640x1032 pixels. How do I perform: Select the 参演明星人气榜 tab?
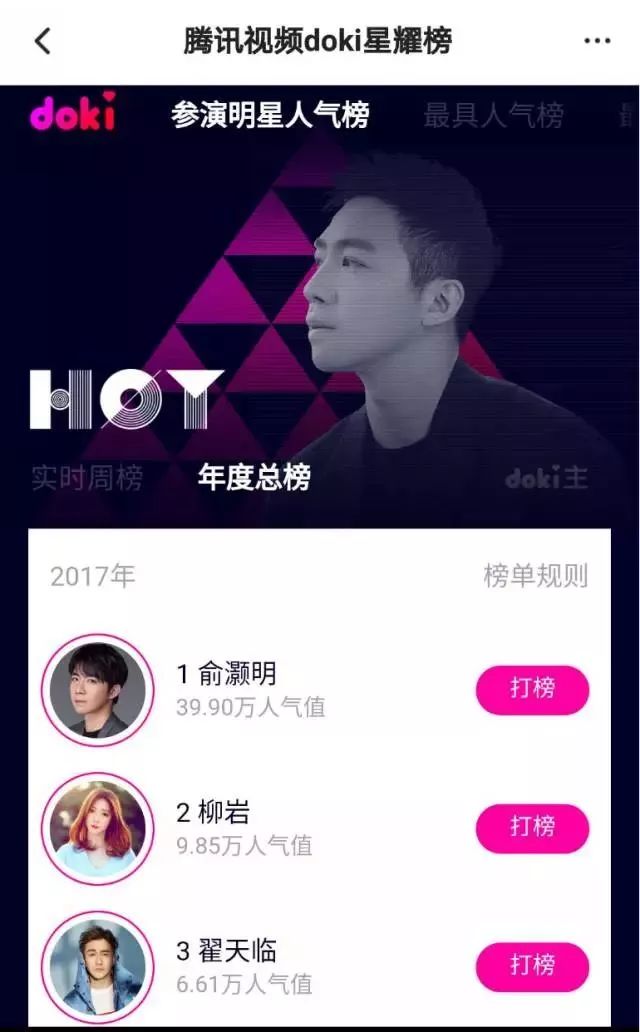[x=270, y=115]
